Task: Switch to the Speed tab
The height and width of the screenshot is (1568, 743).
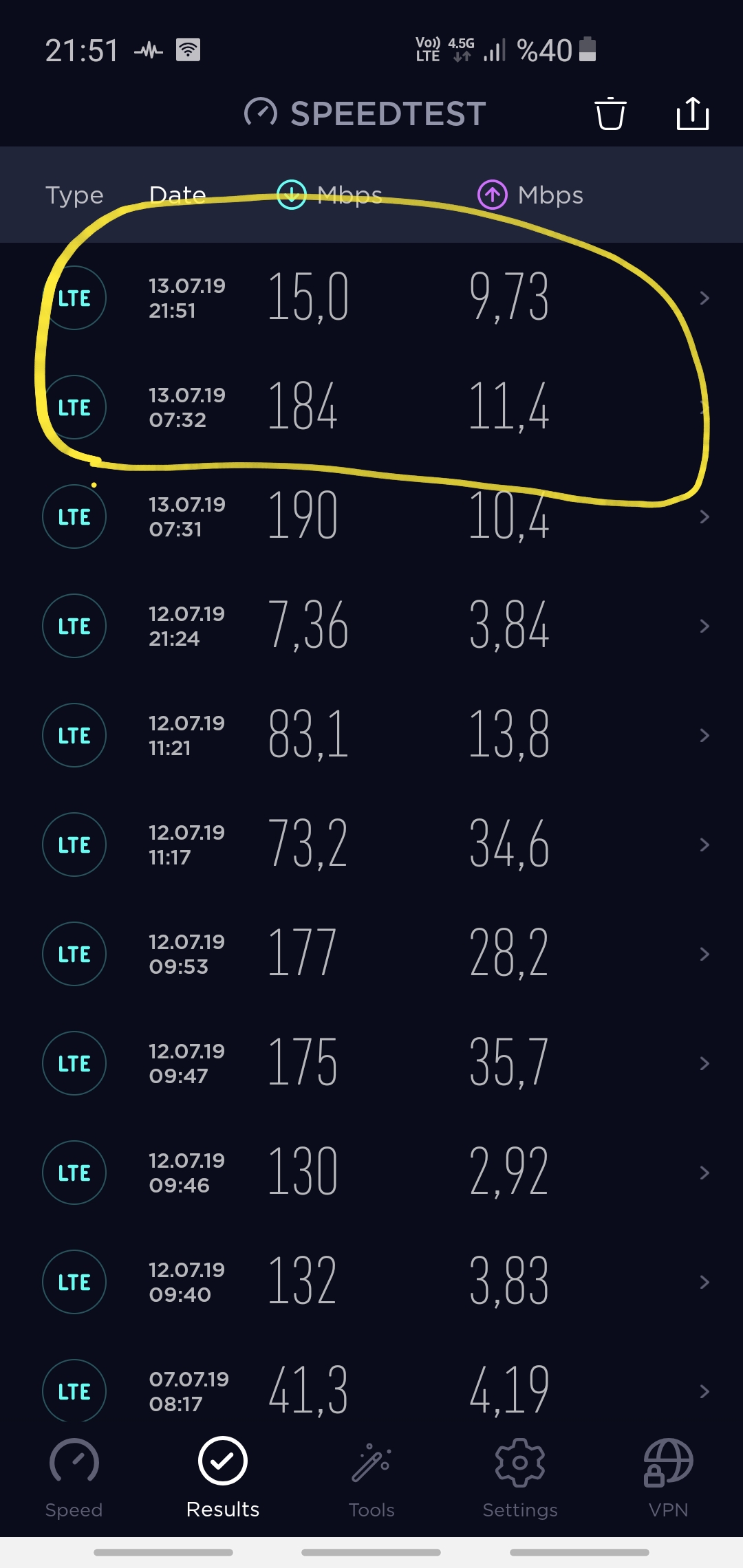Action: [74, 1479]
